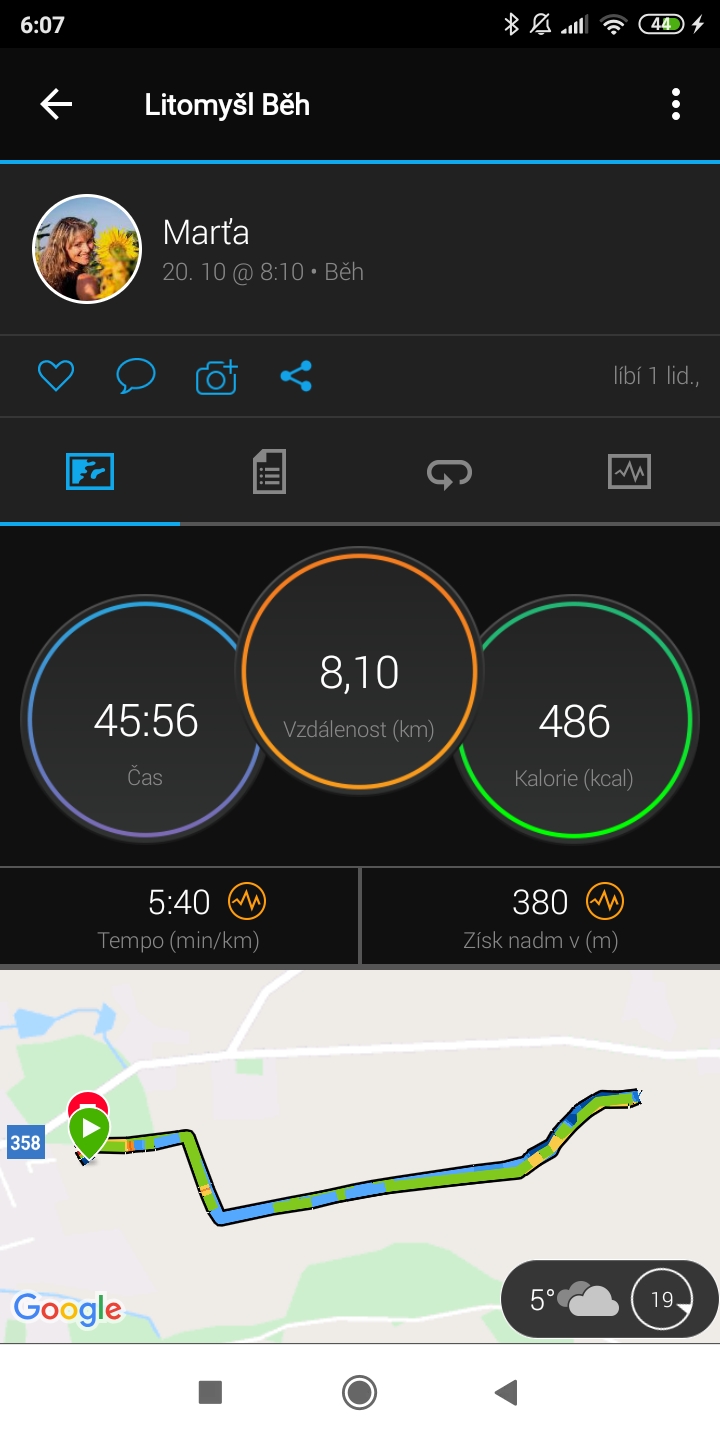The image size is (720, 1440).
Task: Switch to the stats list tab
Action: 269,471
